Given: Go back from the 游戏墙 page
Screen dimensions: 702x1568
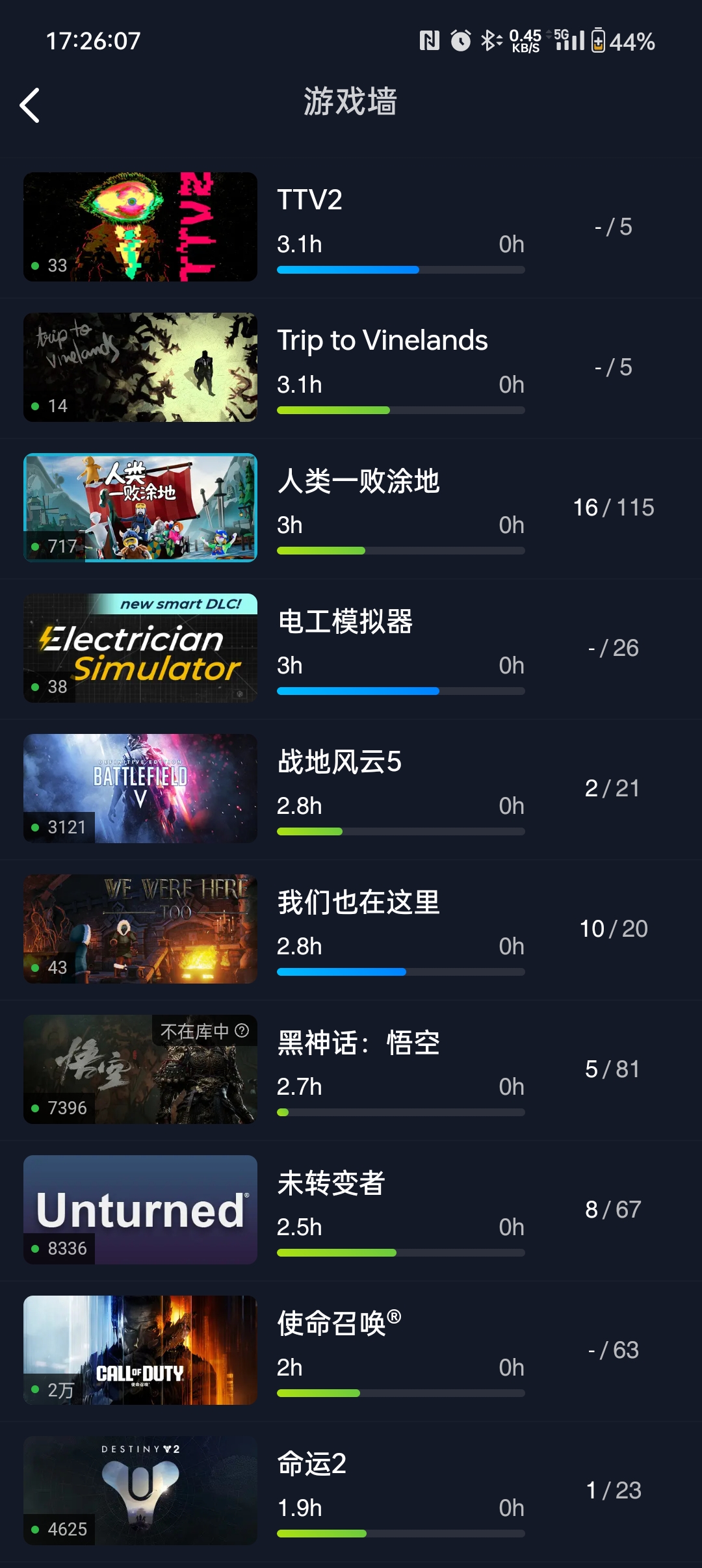Looking at the screenshot, I should tap(30, 105).
